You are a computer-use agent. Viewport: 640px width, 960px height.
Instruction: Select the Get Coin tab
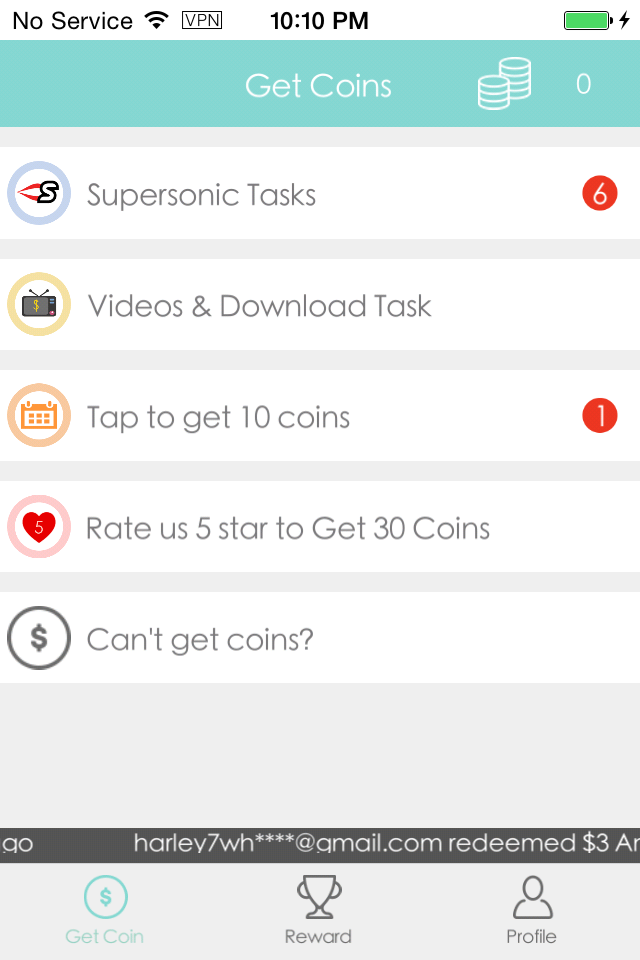pos(105,911)
